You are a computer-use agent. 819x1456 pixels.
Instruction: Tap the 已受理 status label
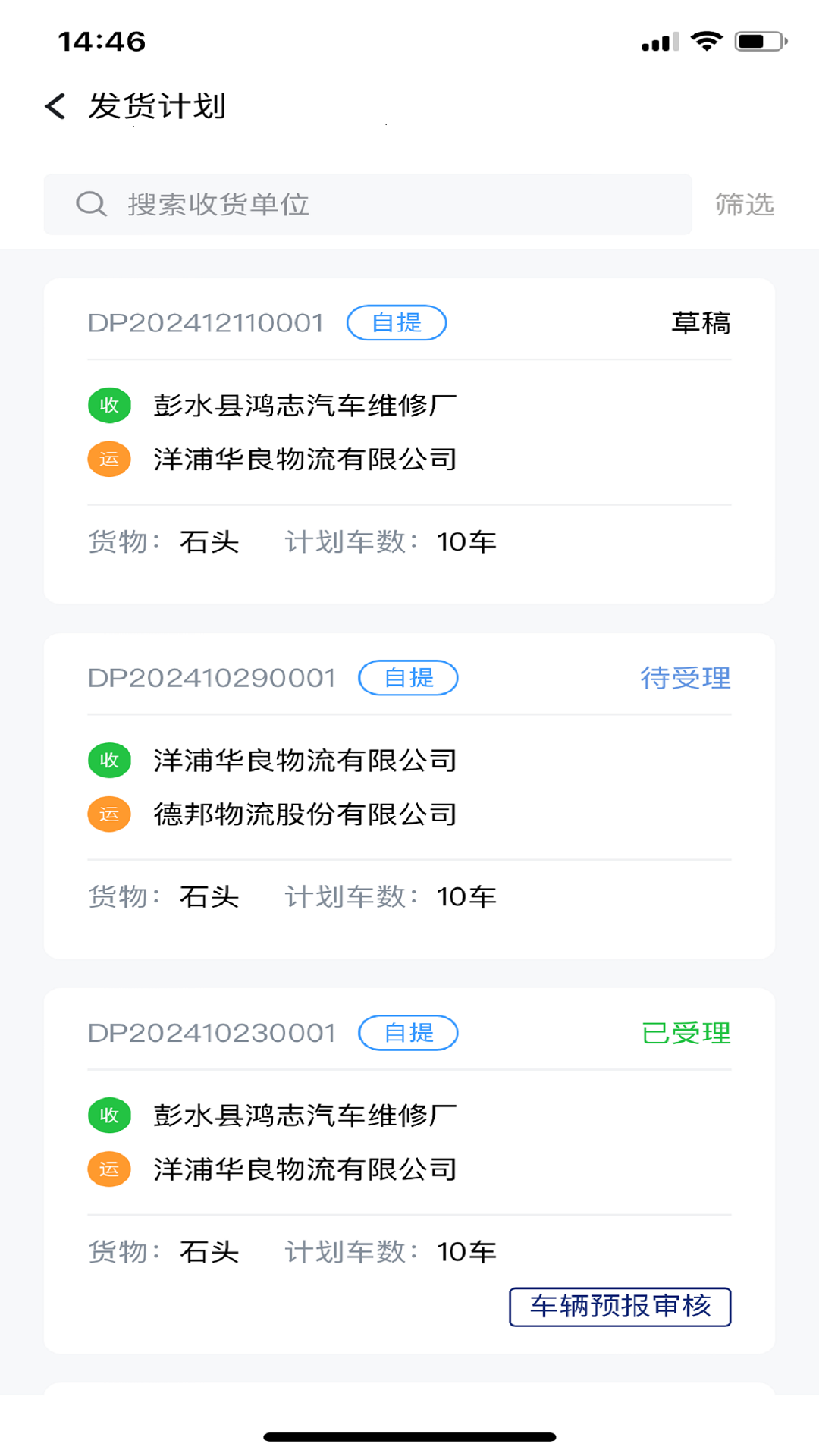tap(686, 1032)
